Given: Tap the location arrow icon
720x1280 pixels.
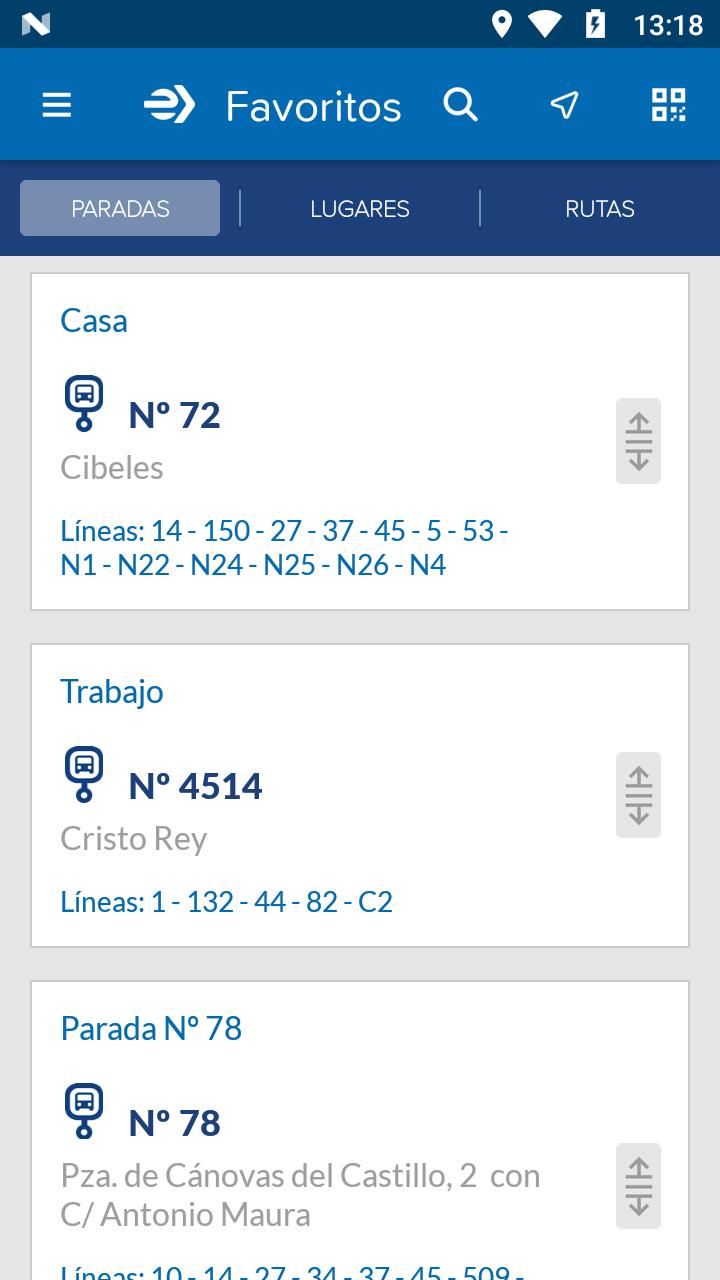Looking at the screenshot, I should point(565,105).
